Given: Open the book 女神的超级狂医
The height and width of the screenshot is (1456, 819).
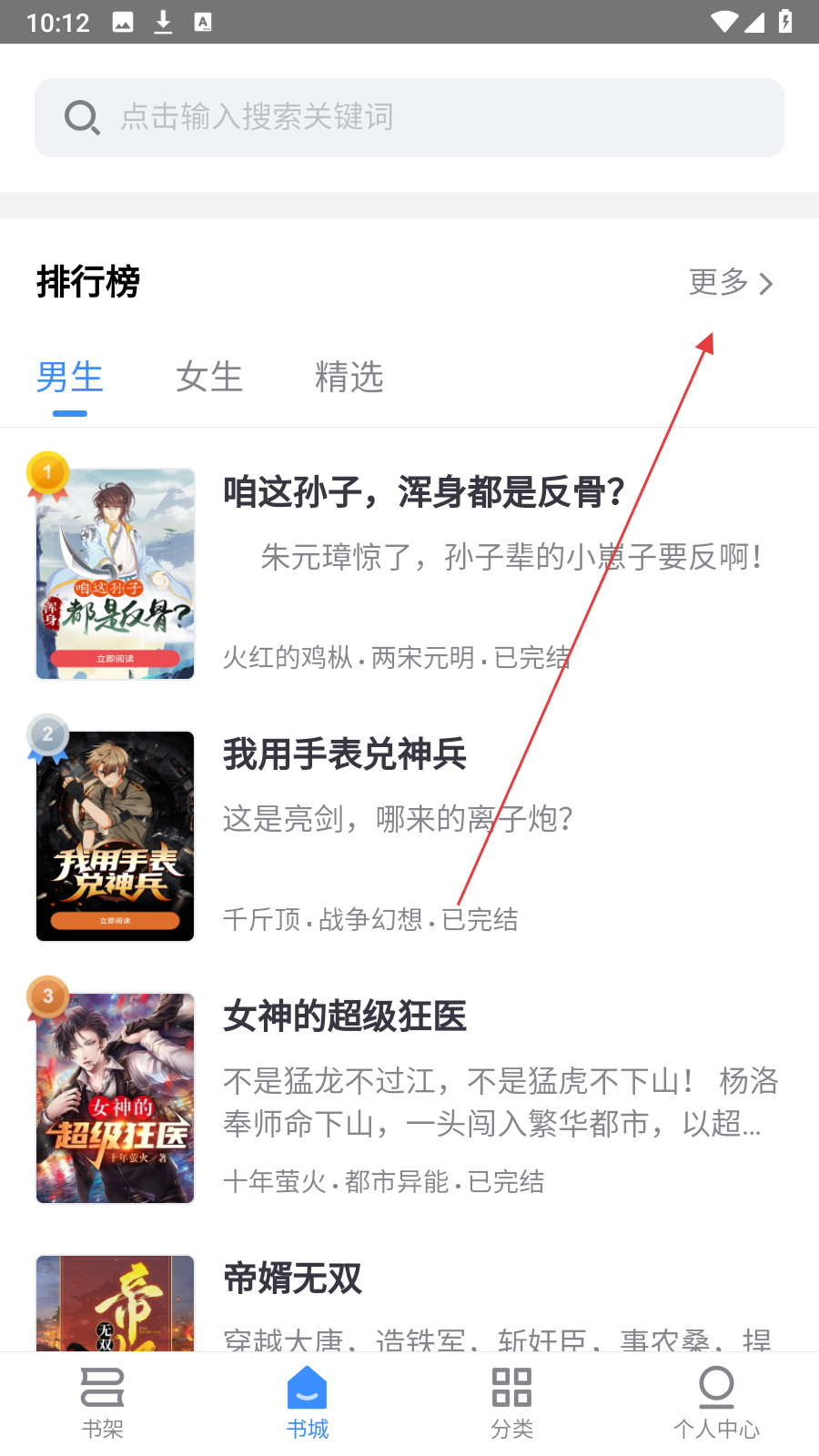Looking at the screenshot, I should tap(345, 1016).
